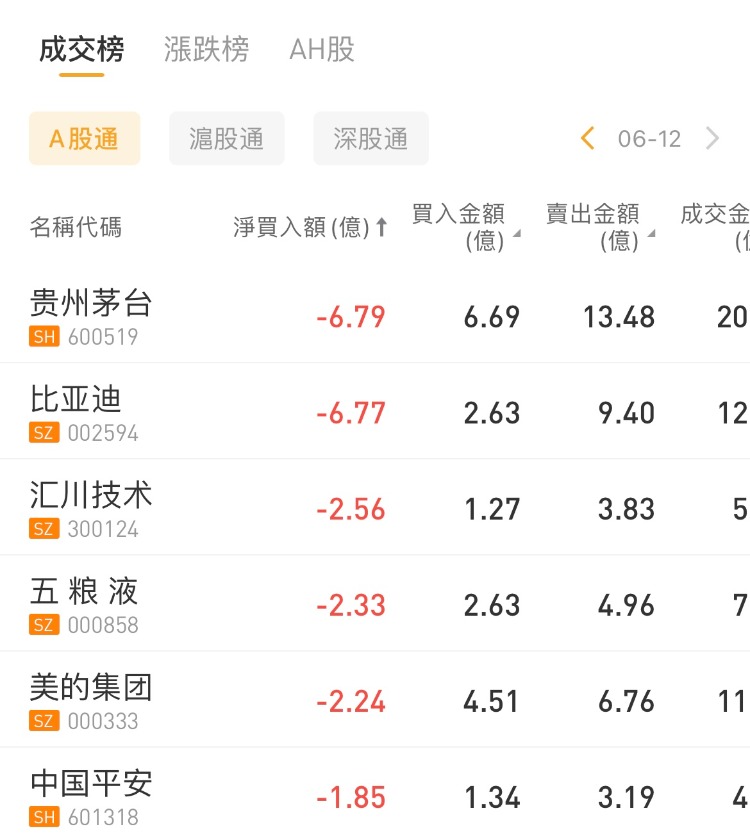
Task: Select the 成交榜 tab
Action: point(81,49)
